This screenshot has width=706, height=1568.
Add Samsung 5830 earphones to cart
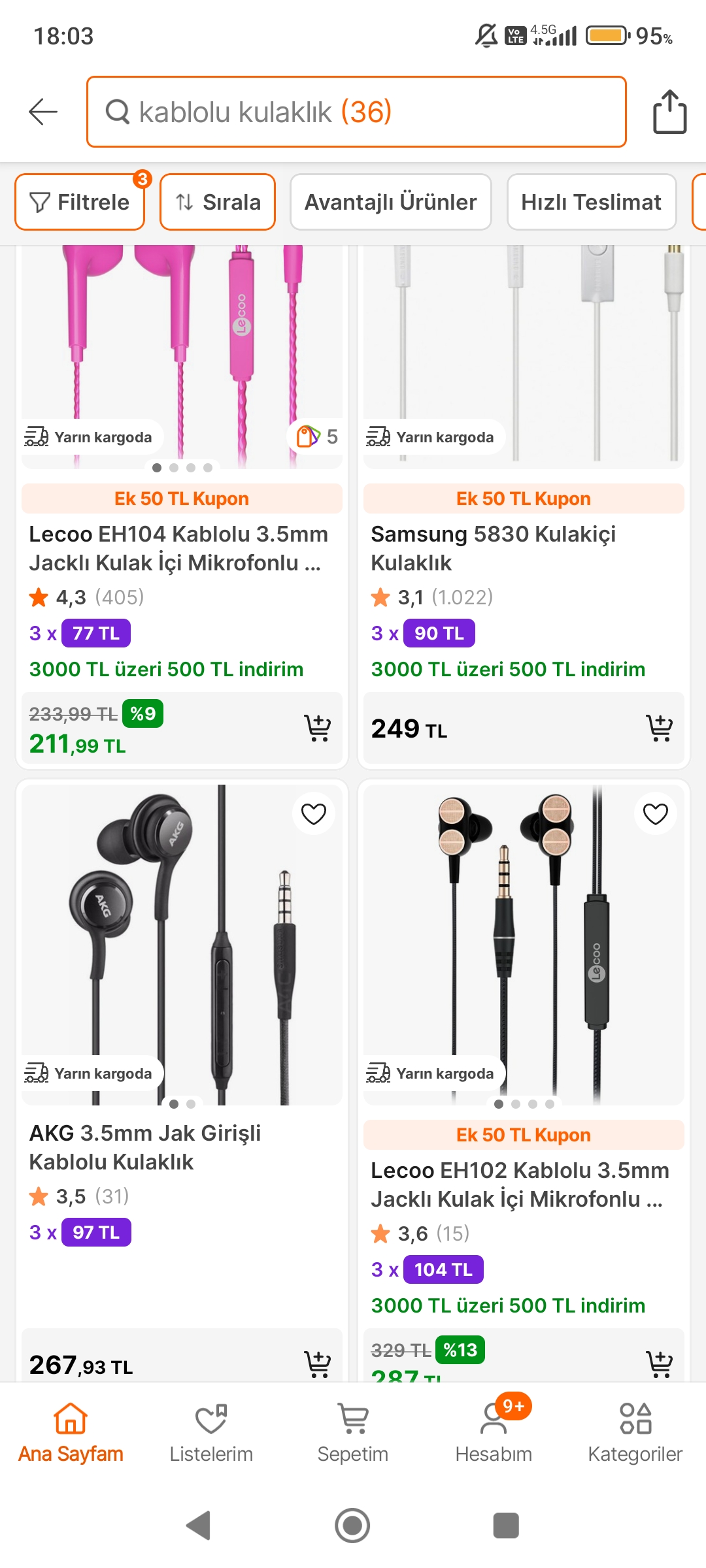(x=659, y=728)
